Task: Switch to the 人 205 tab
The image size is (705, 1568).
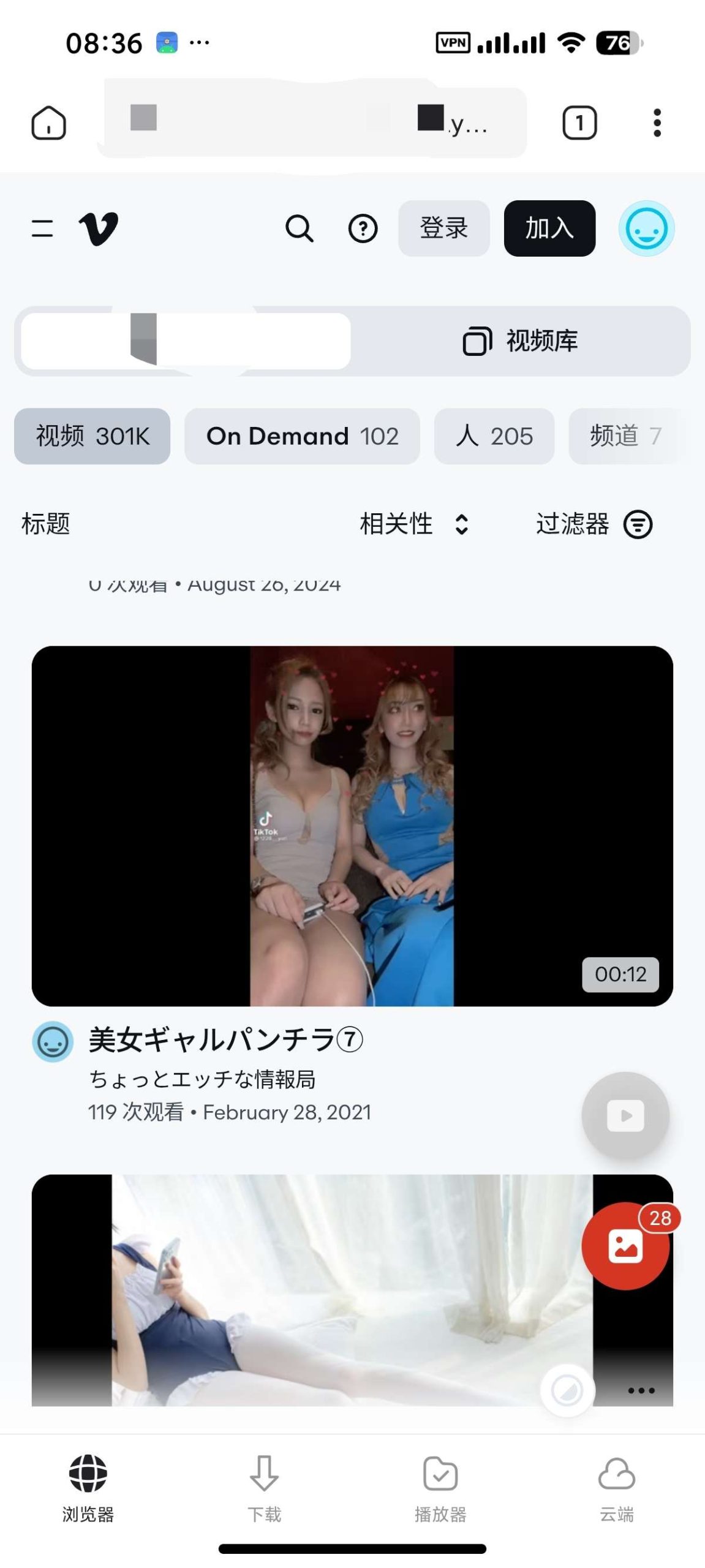Action: (x=494, y=436)
